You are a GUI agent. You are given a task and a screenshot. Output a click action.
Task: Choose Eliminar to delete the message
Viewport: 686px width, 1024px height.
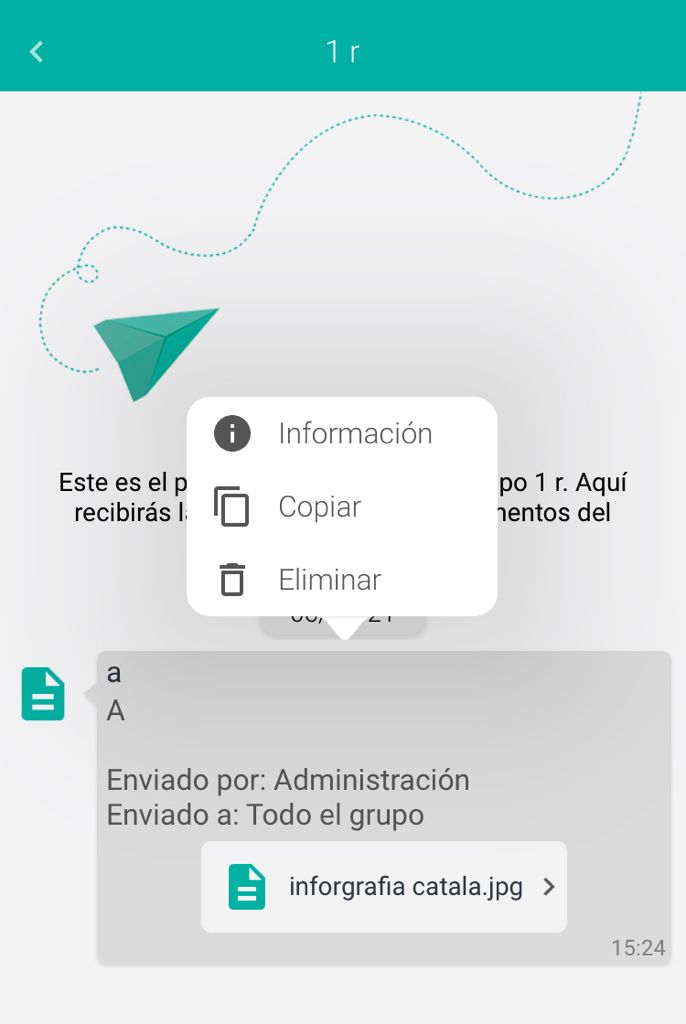click(341, 580)
